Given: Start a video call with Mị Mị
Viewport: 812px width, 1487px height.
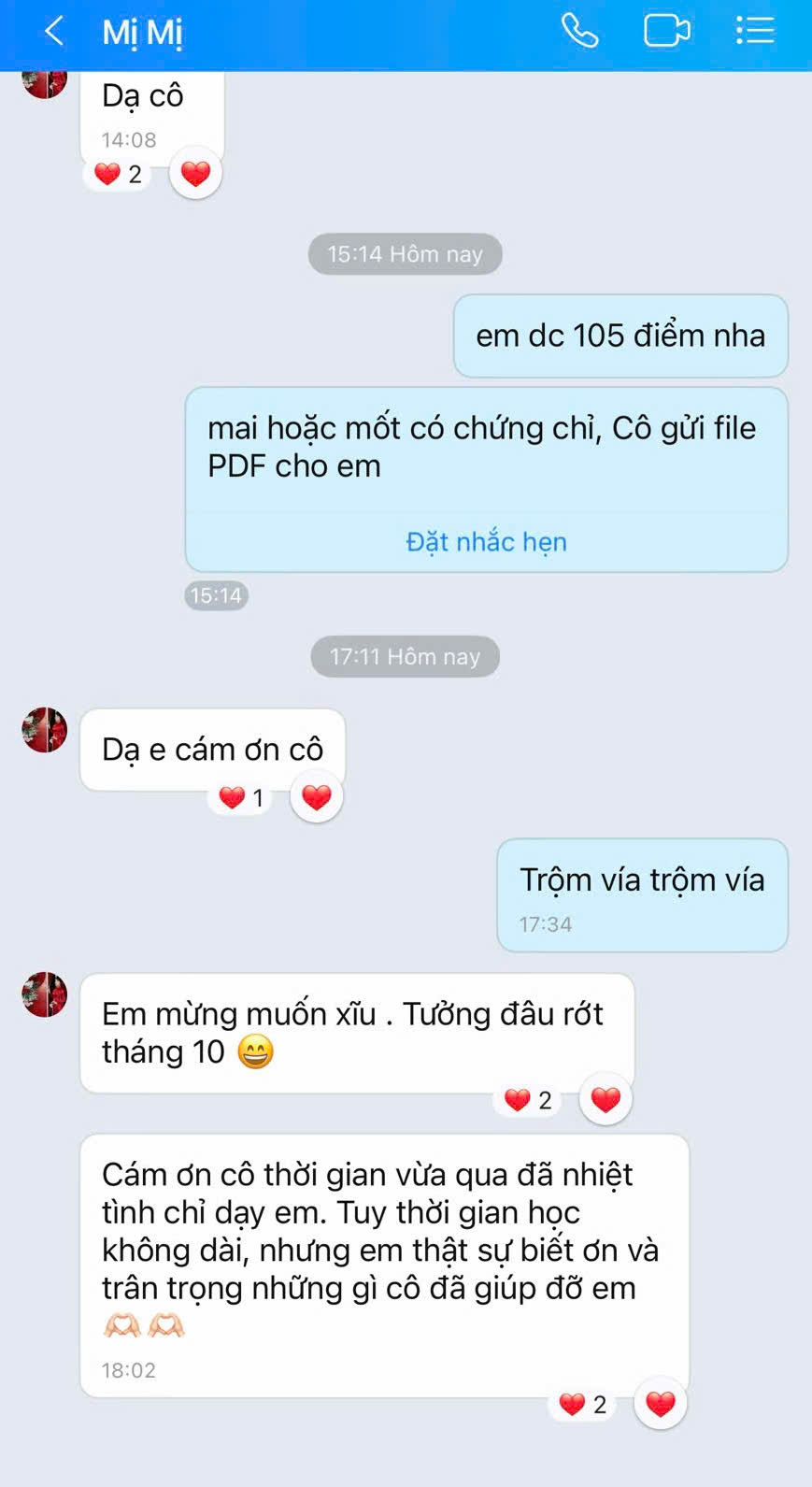Looking at the screenshot, I should (666, 31).
